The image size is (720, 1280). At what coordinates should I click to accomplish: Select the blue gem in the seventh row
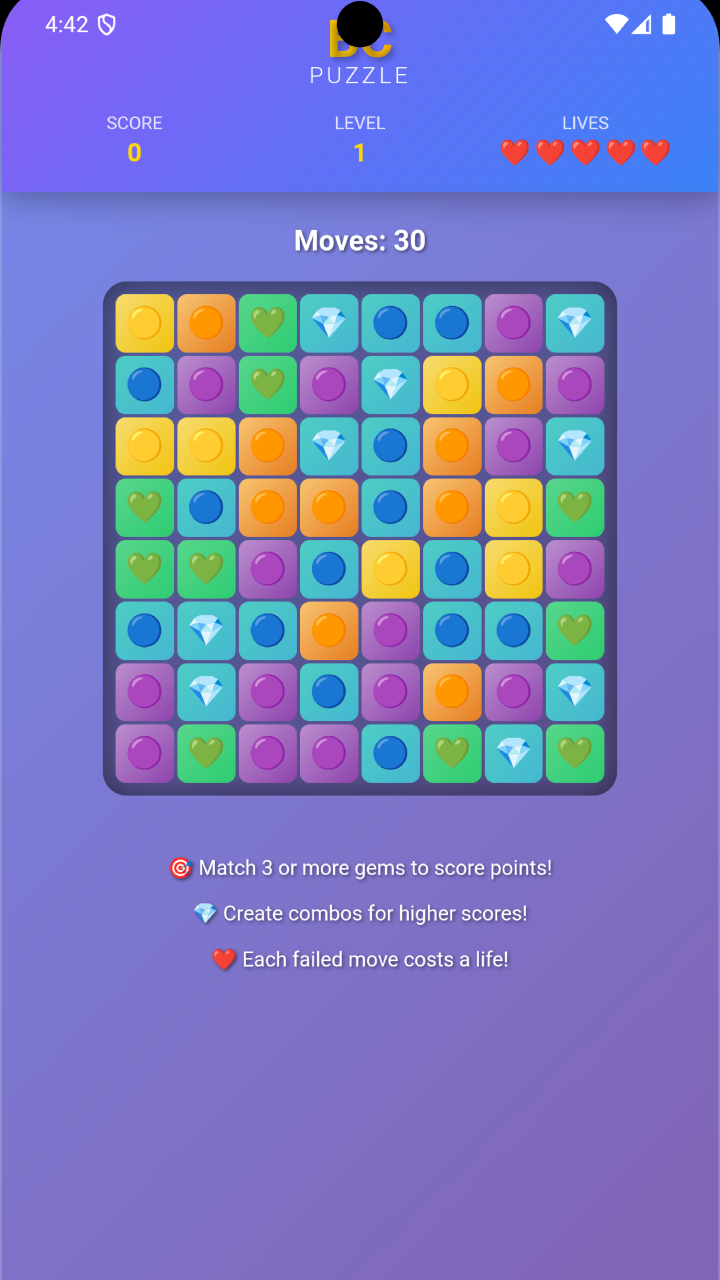point(329,692)
